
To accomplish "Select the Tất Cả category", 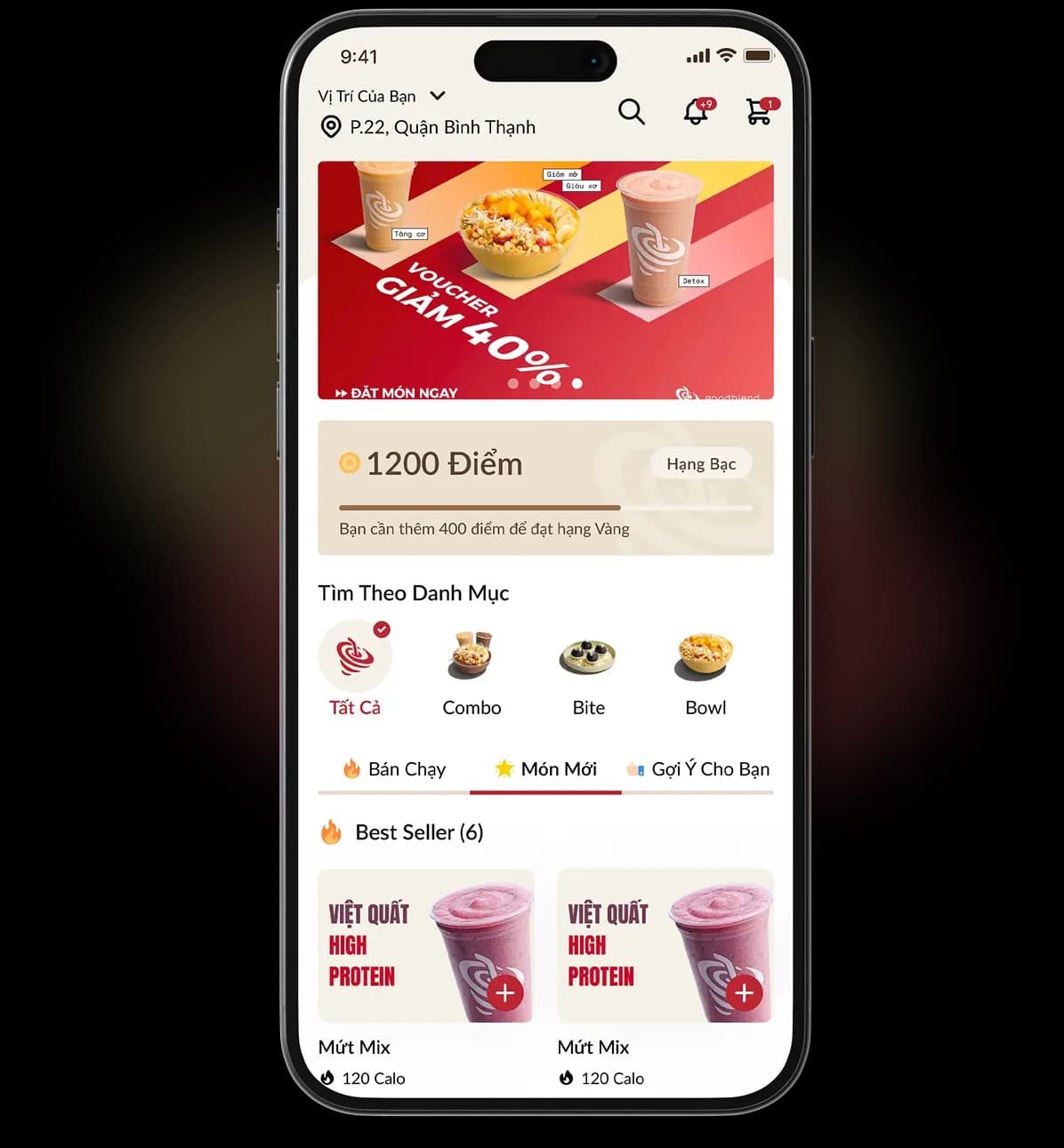I will [355, 669].
